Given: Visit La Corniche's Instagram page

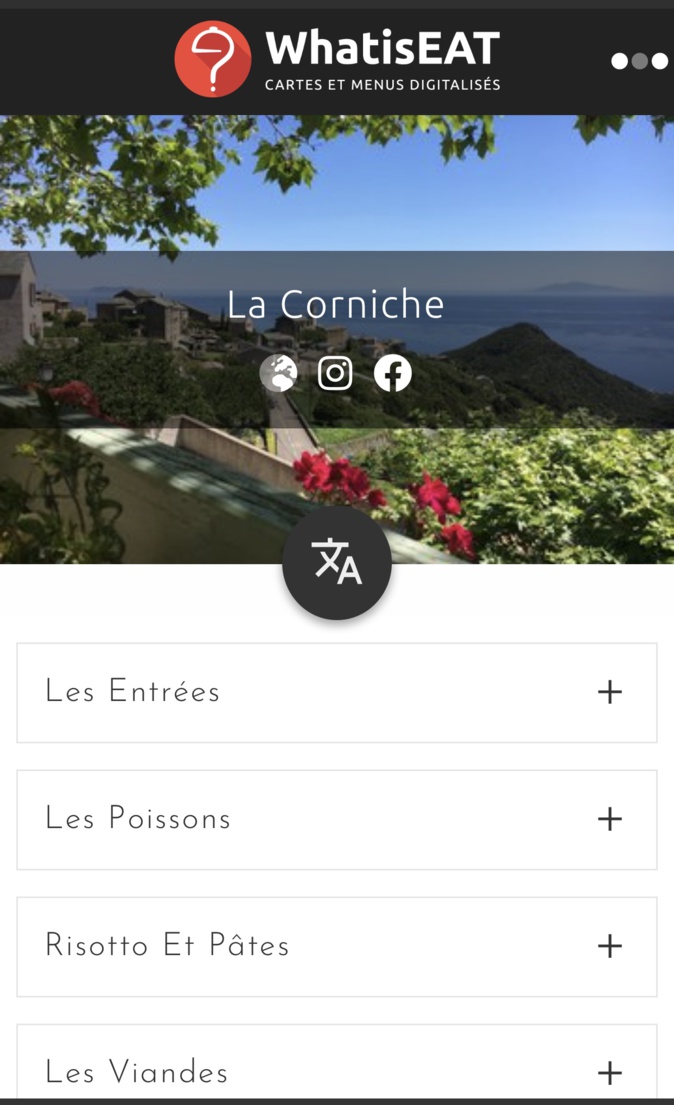Looking at the screenshot, I should [335, 374].
